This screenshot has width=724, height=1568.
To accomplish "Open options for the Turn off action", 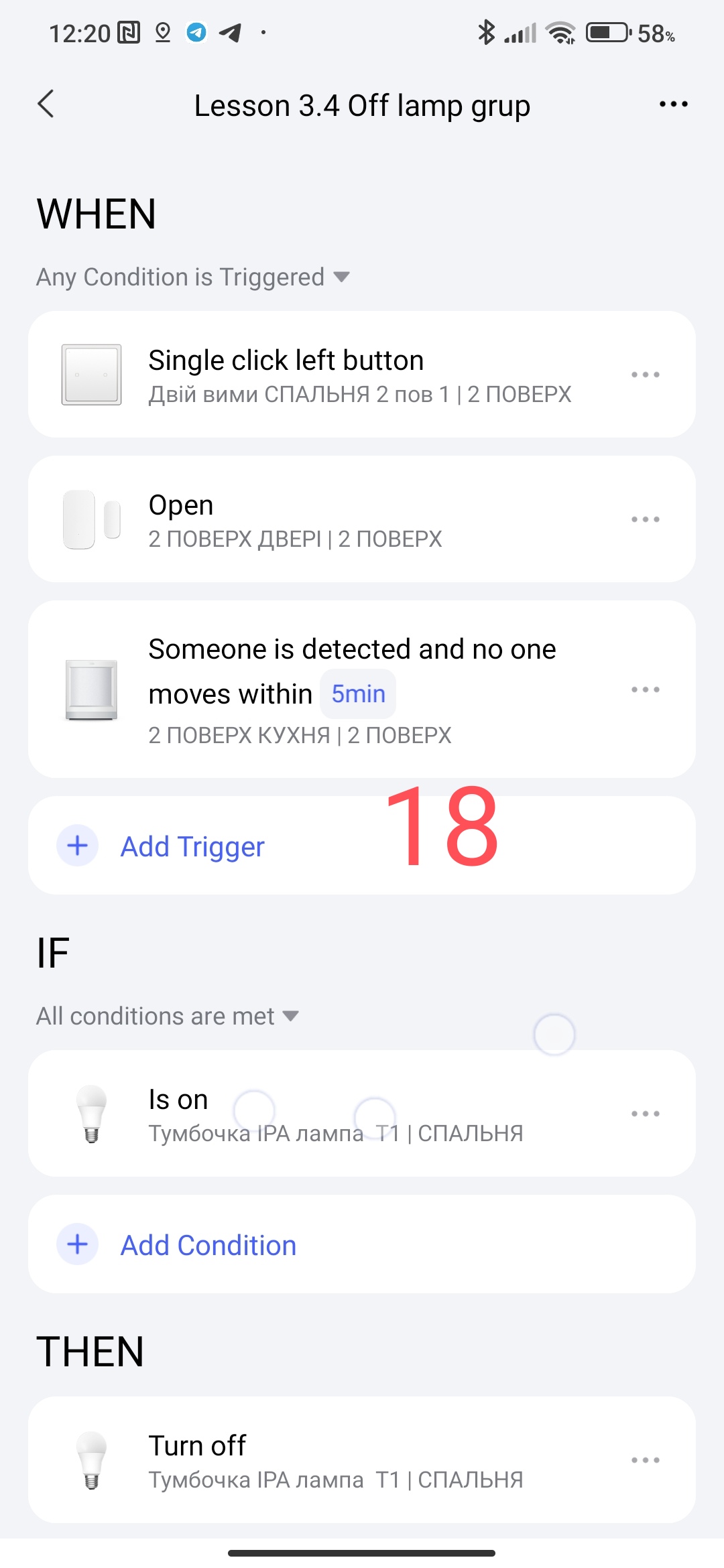I will (645, 1460).
